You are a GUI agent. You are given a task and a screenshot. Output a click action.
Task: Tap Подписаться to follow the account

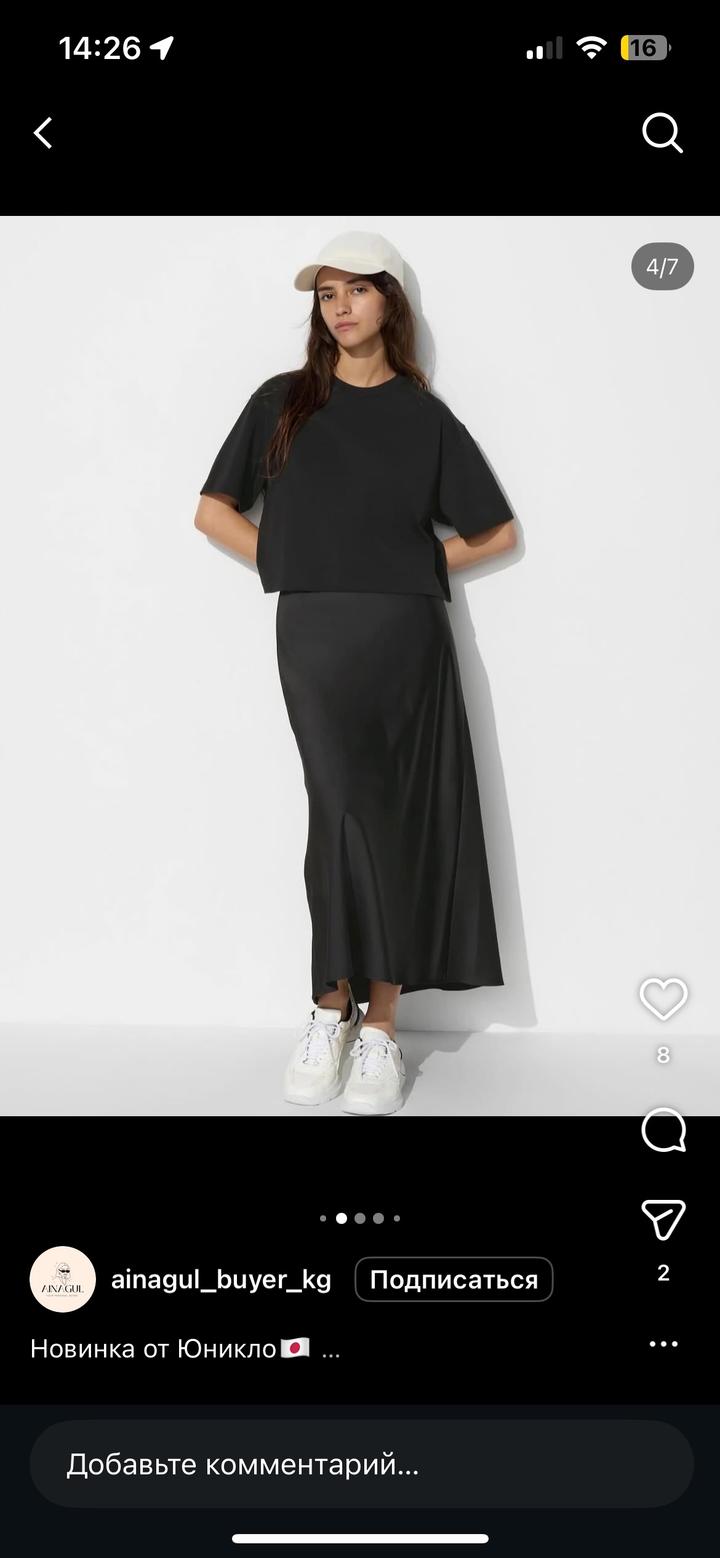coord(453,1279)
